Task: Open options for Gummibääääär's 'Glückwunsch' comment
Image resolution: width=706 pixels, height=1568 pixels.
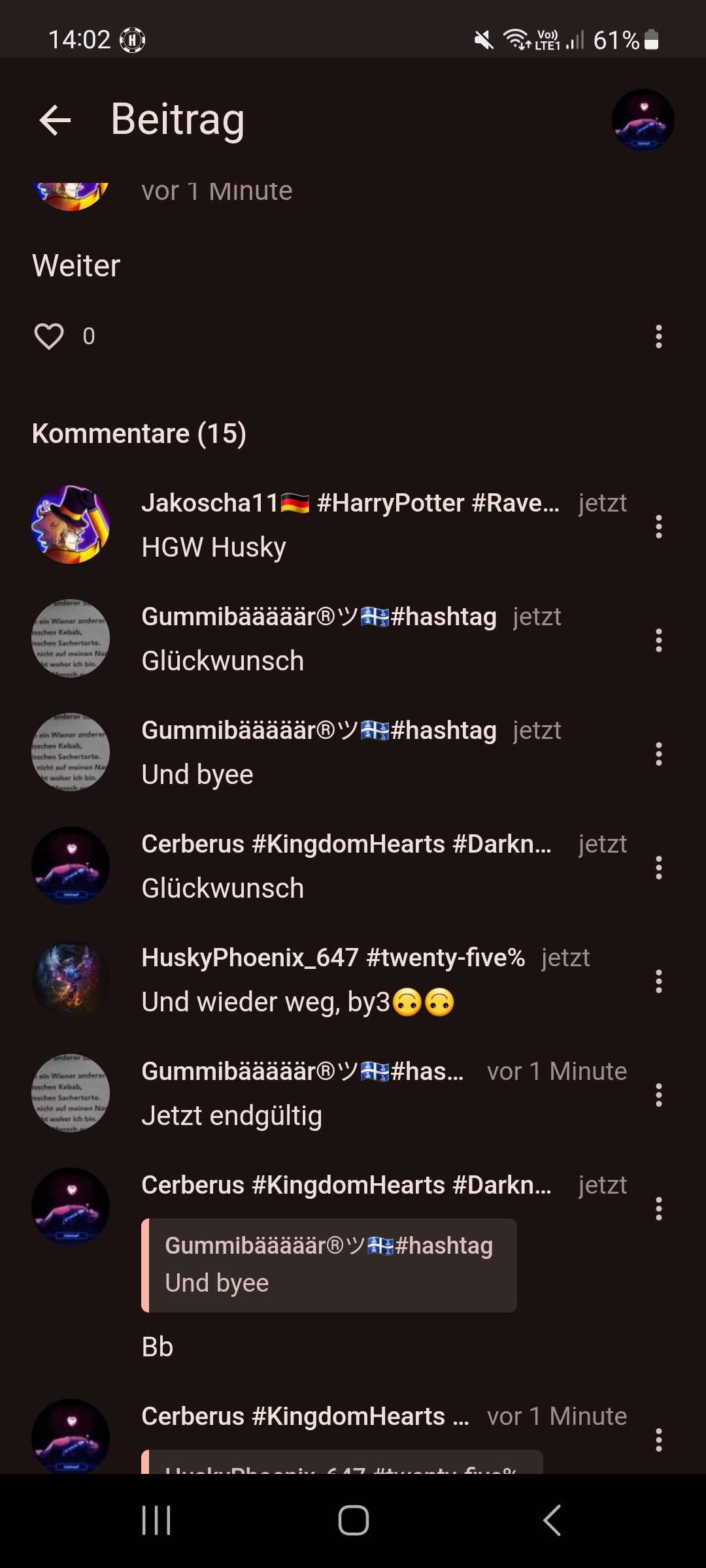Action: [x=658, y=640]
